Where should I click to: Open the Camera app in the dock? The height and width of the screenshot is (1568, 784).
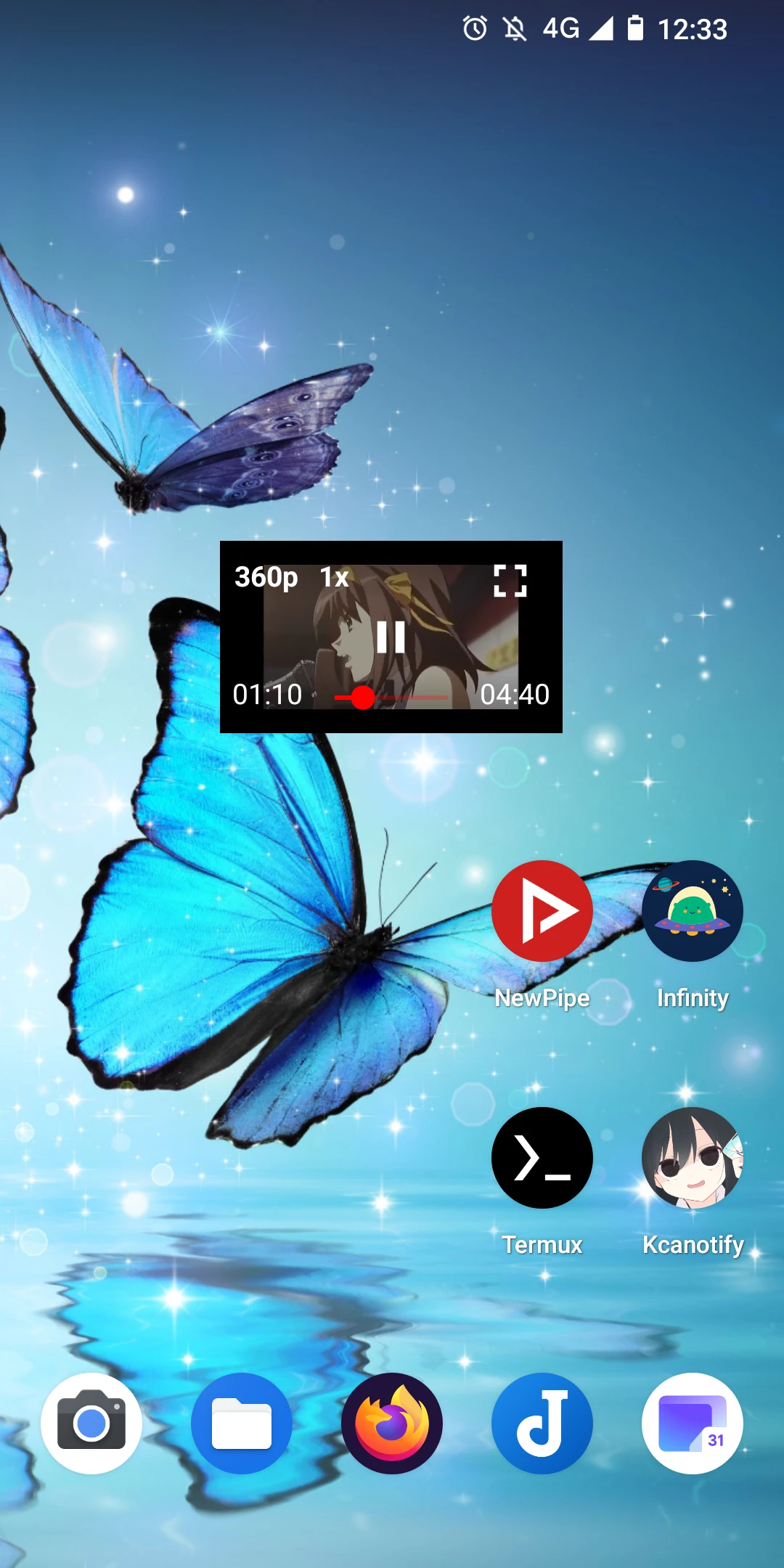(x=91, y=1424)
